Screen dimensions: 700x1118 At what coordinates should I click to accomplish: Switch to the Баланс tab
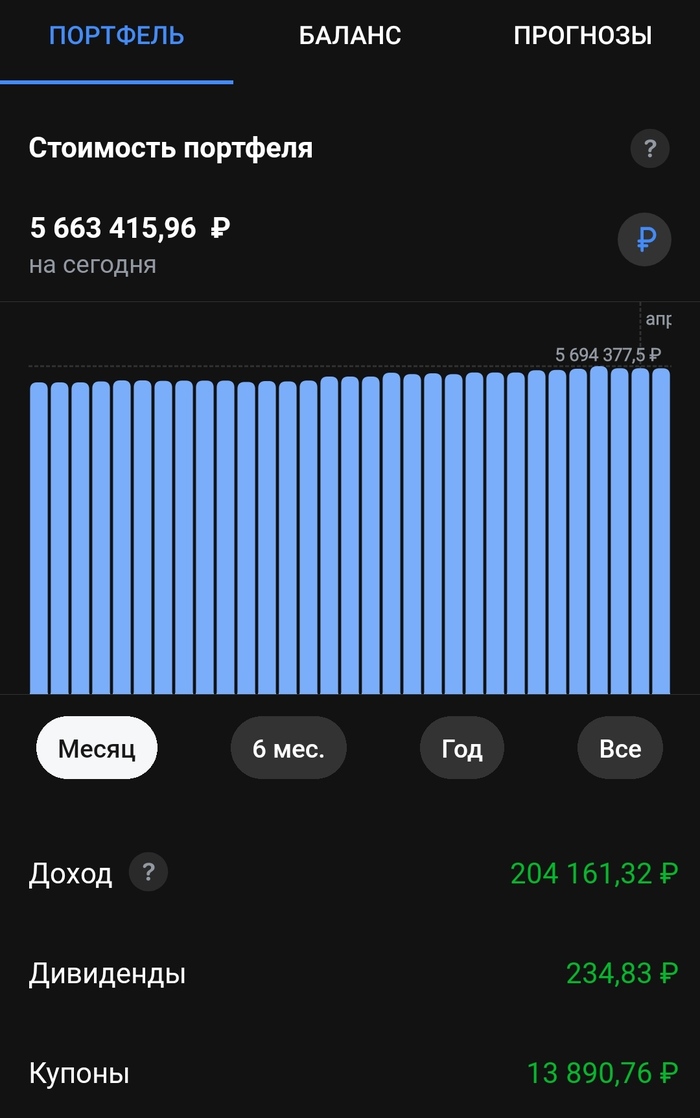tap(350, 36)
